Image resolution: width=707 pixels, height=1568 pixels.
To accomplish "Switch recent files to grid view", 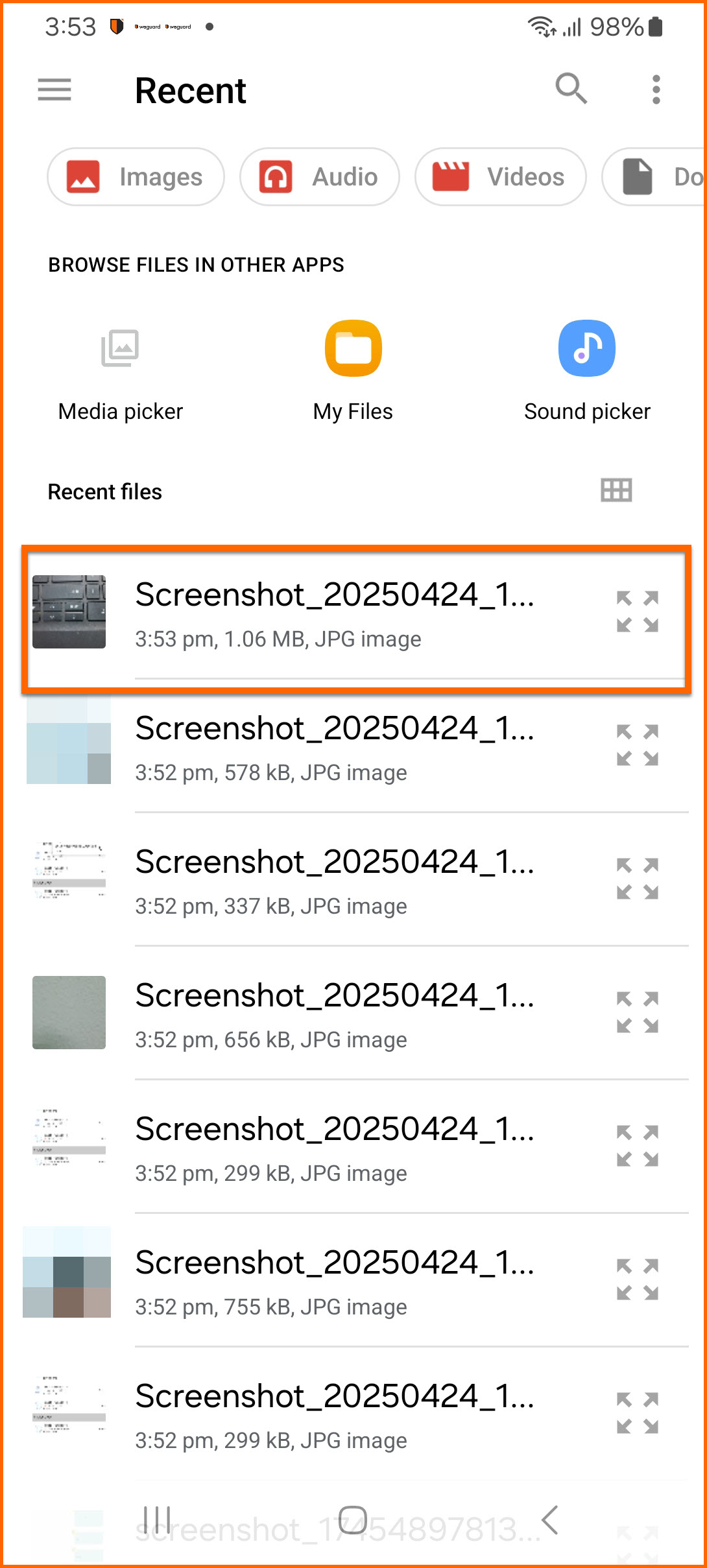I will 616,490.
